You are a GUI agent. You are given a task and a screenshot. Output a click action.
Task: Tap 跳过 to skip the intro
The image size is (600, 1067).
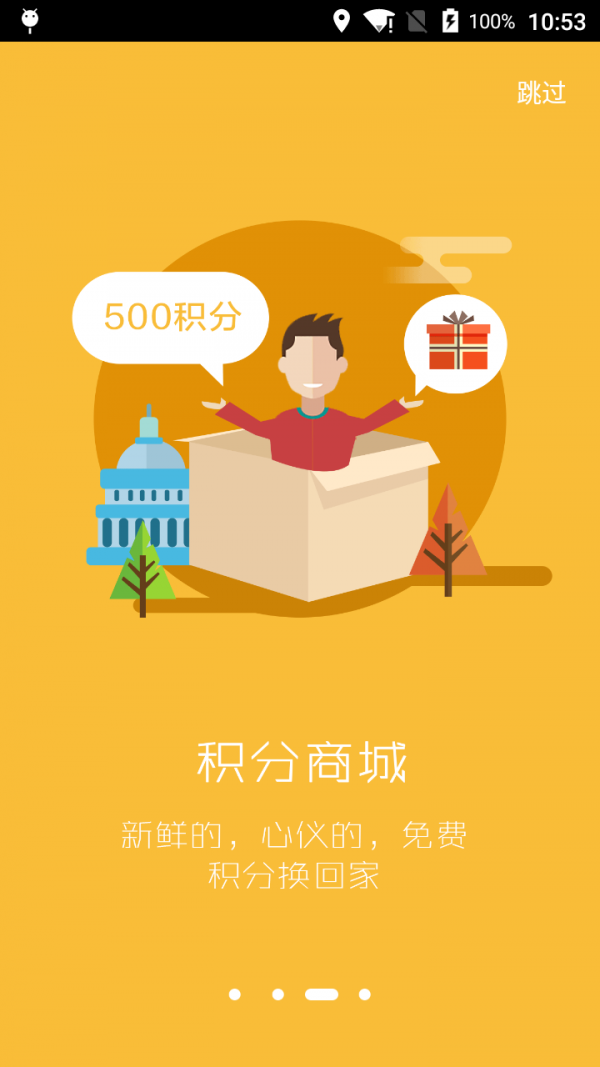click(x=541, y=93)
